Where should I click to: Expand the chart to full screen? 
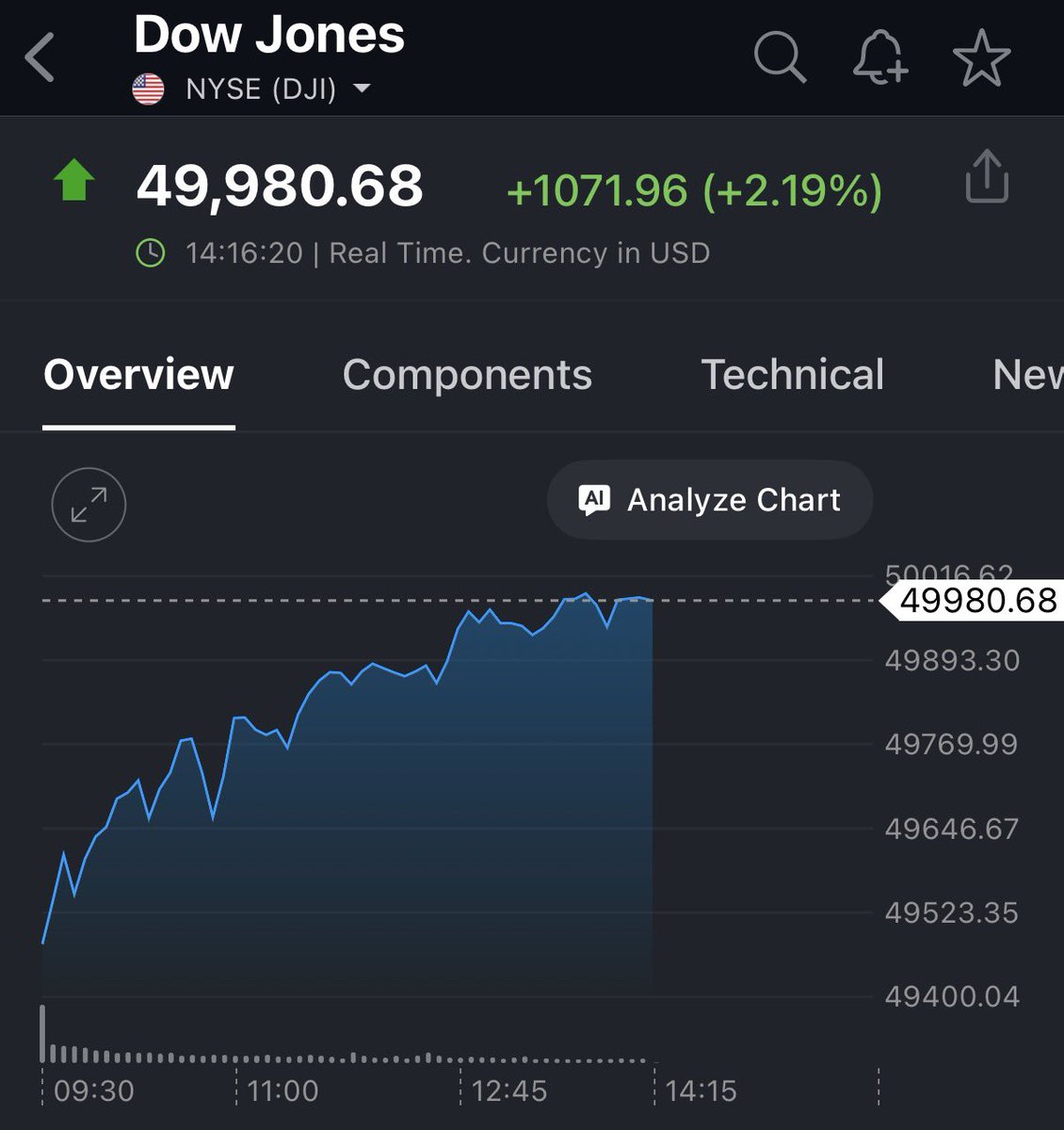pos(89,505)
